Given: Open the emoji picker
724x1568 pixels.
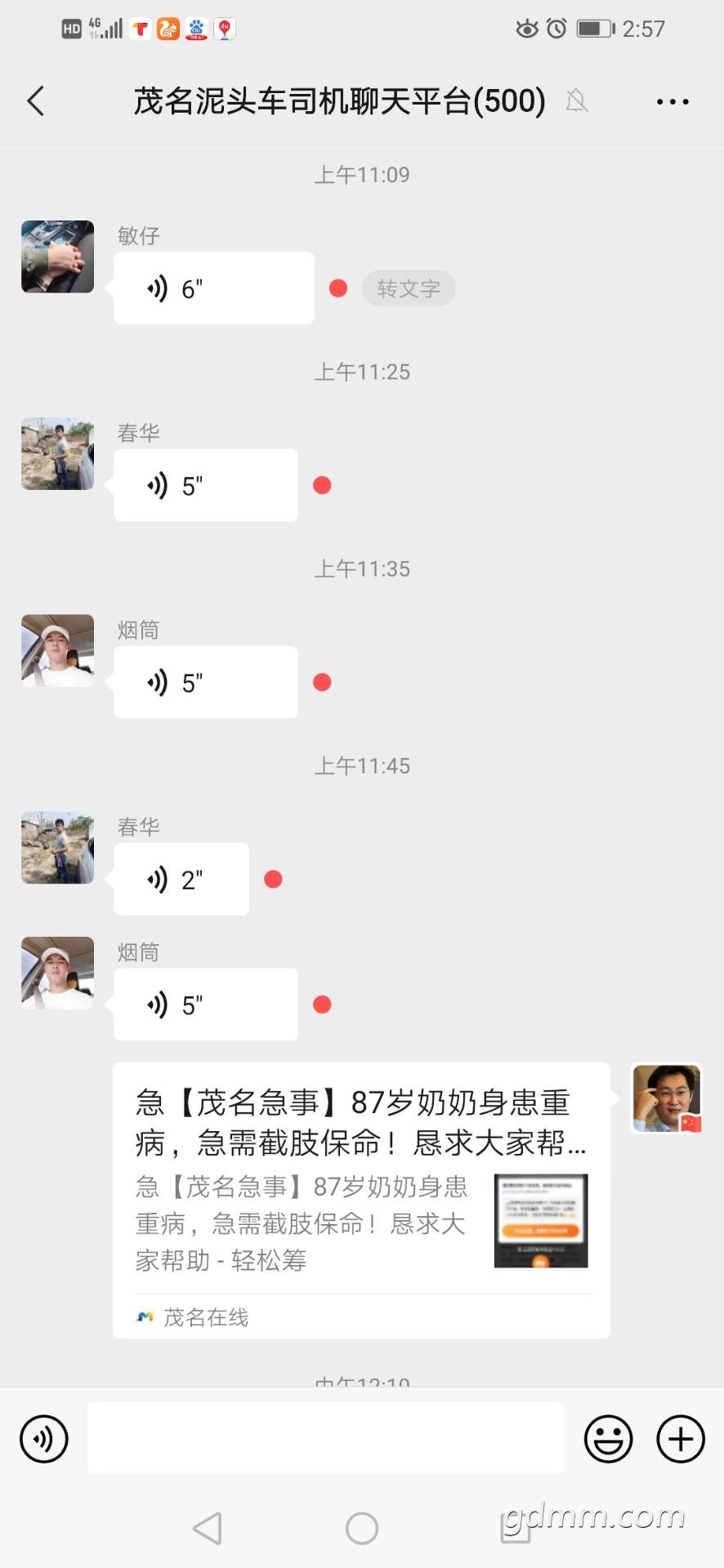Looking at the screenshot, I should point(608,1439).
